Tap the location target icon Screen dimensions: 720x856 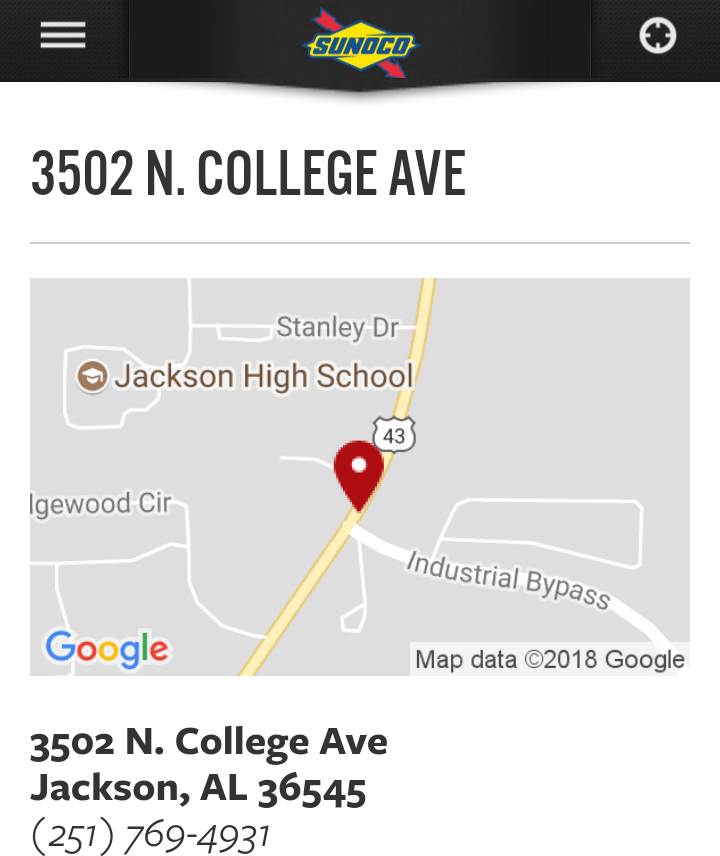pos(657,36)
